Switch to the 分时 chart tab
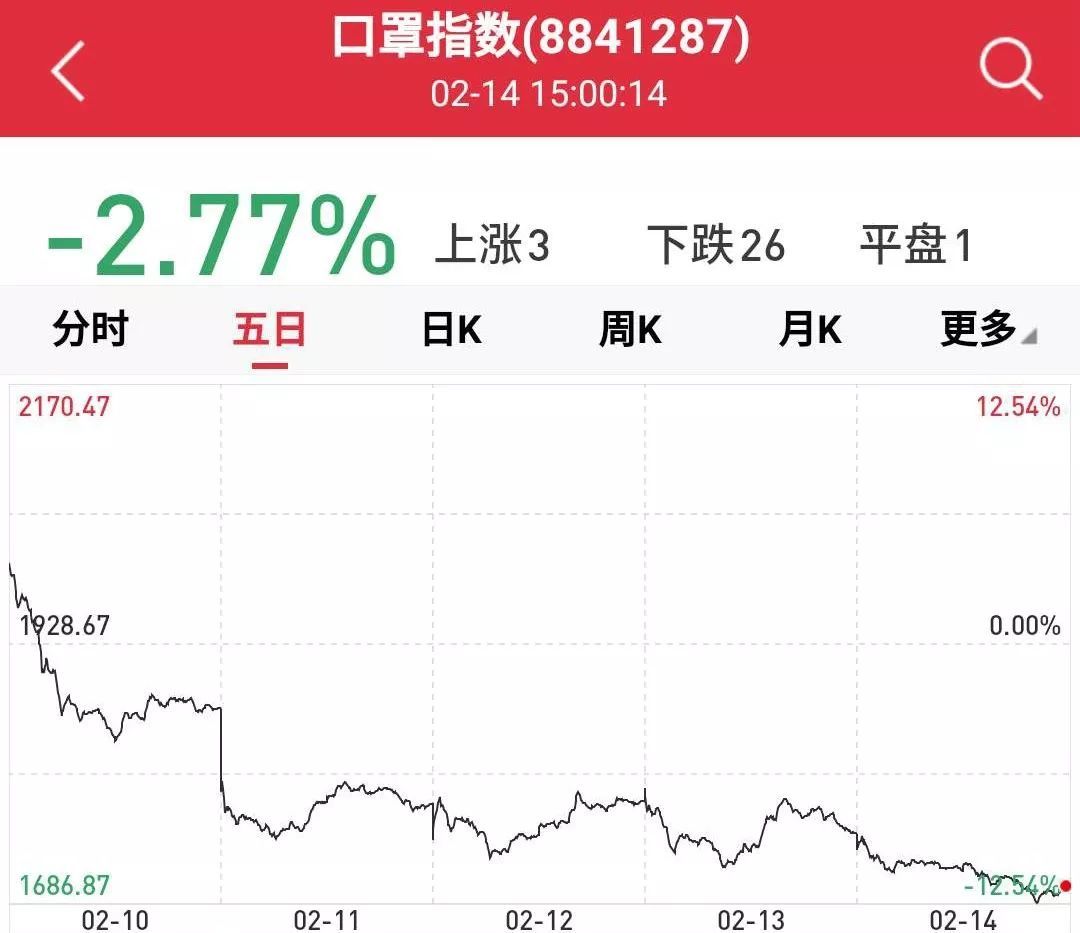Image resolution: width=1080 pixels, height=933 pixels. click(x=90, y=329)
